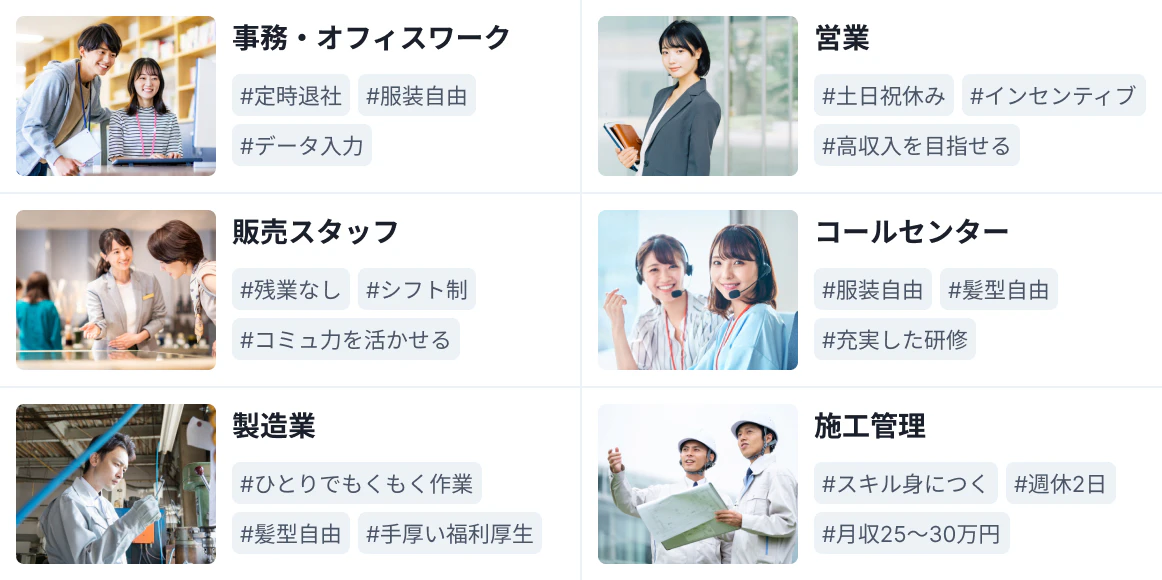This screenshot has height=580, width=1162.
Task: View コールセンター jobs
Action: [911, 232]
